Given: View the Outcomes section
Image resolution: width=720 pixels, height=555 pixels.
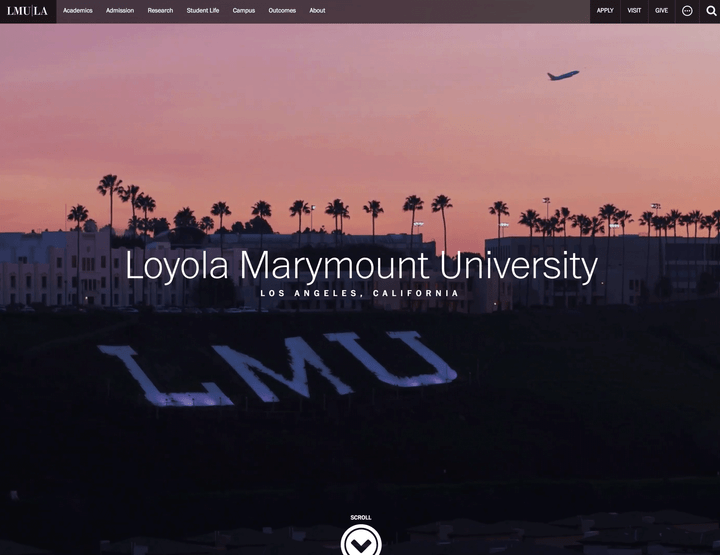Looking at the screenshot, I should 282,11.
